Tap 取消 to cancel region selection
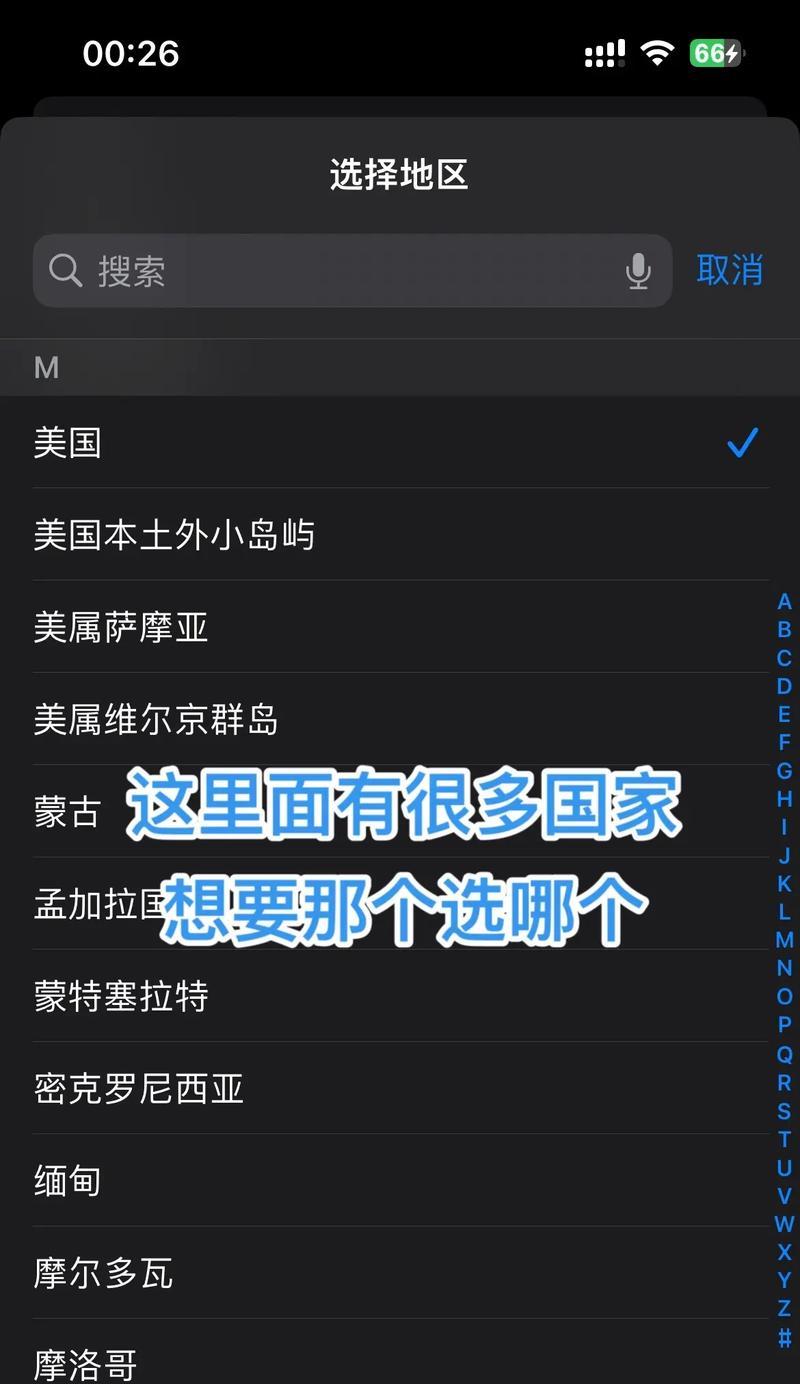Viewport: 800px width, 1384px height. [x=730, y=270]
